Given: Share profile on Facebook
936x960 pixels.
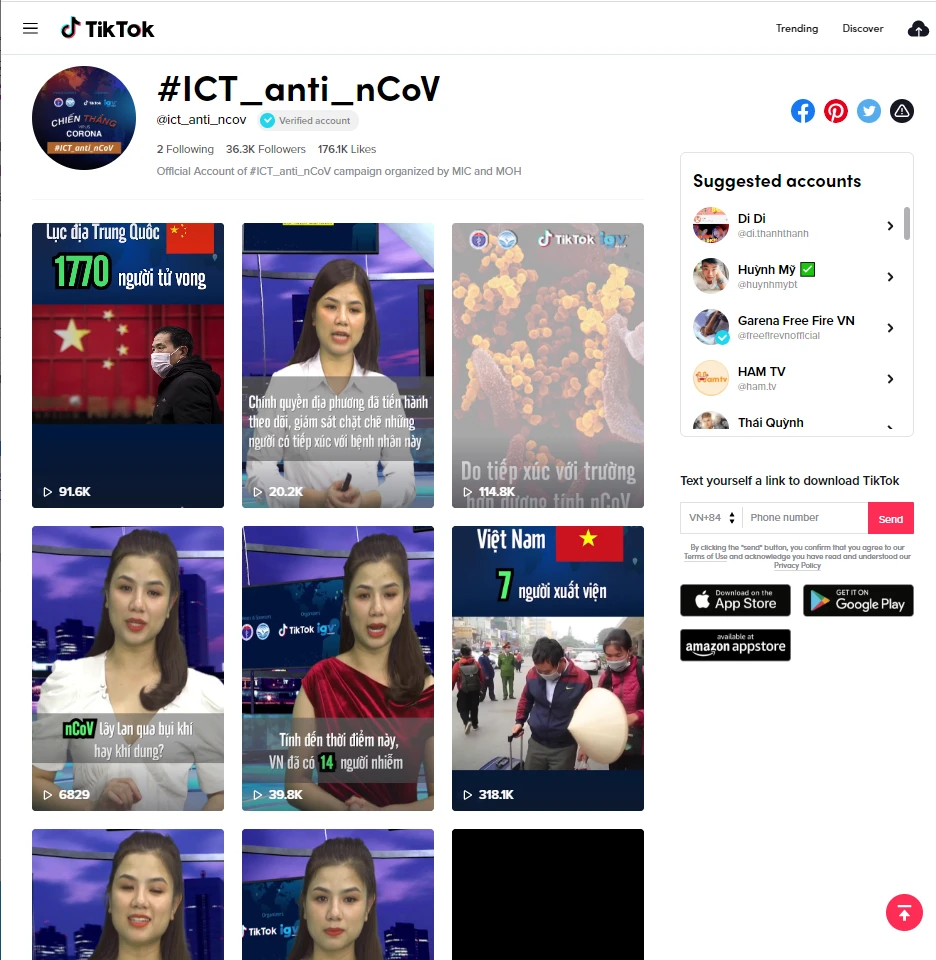Looking at the screenshot, I should click(803, 111).
